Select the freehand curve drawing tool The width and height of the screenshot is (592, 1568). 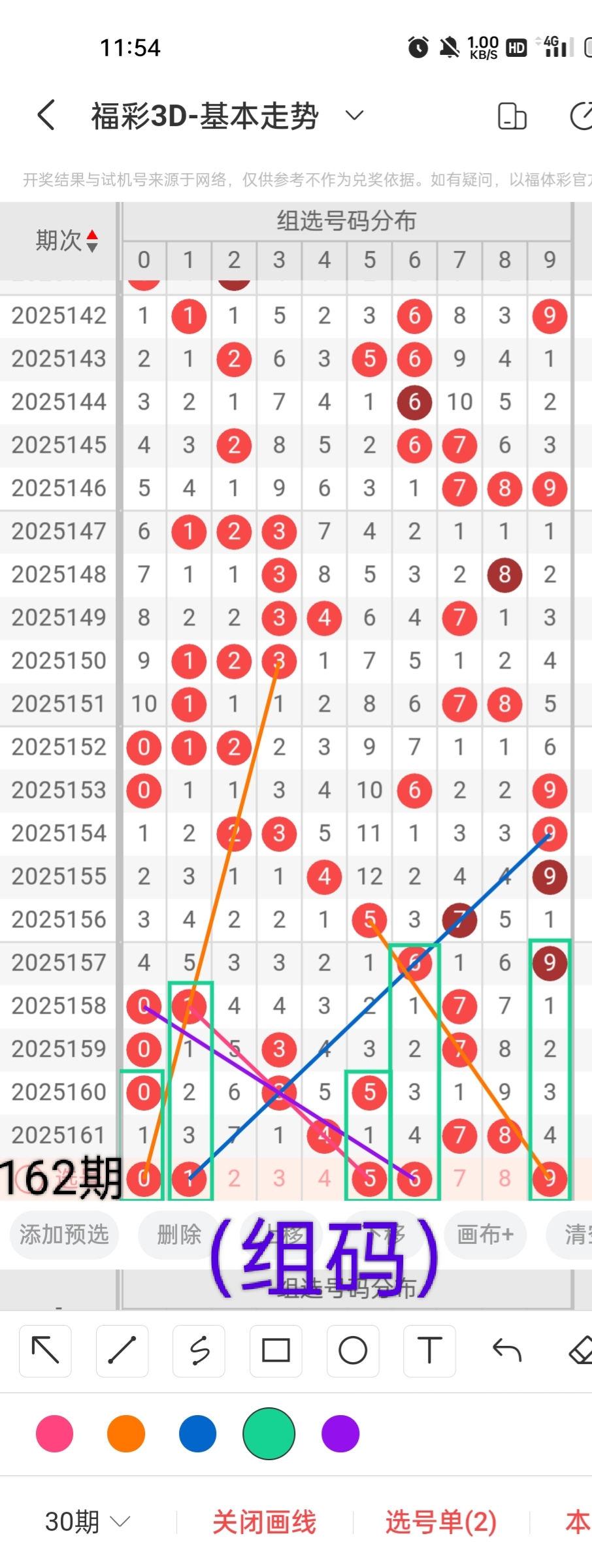click(x=199, y=1350)
